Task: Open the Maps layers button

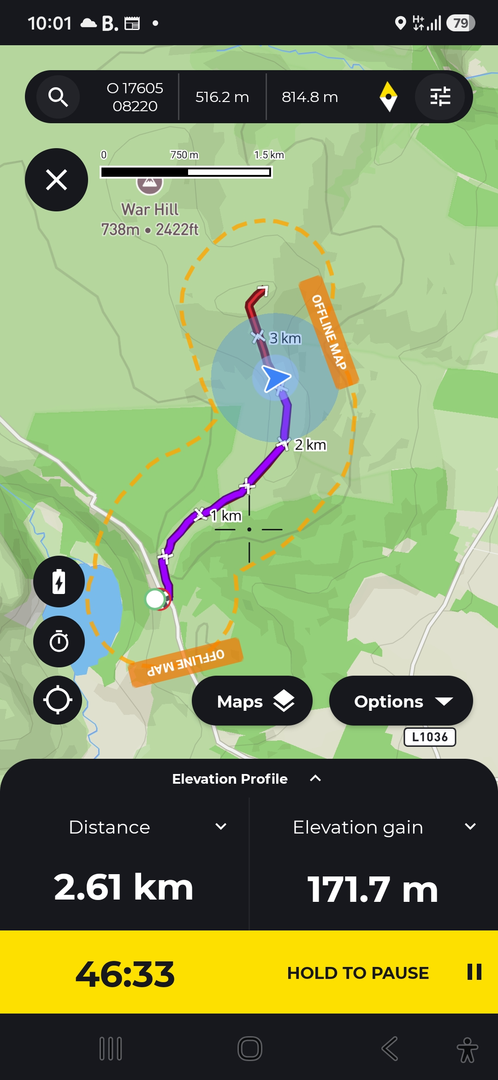Action: [x=252, y=701]
